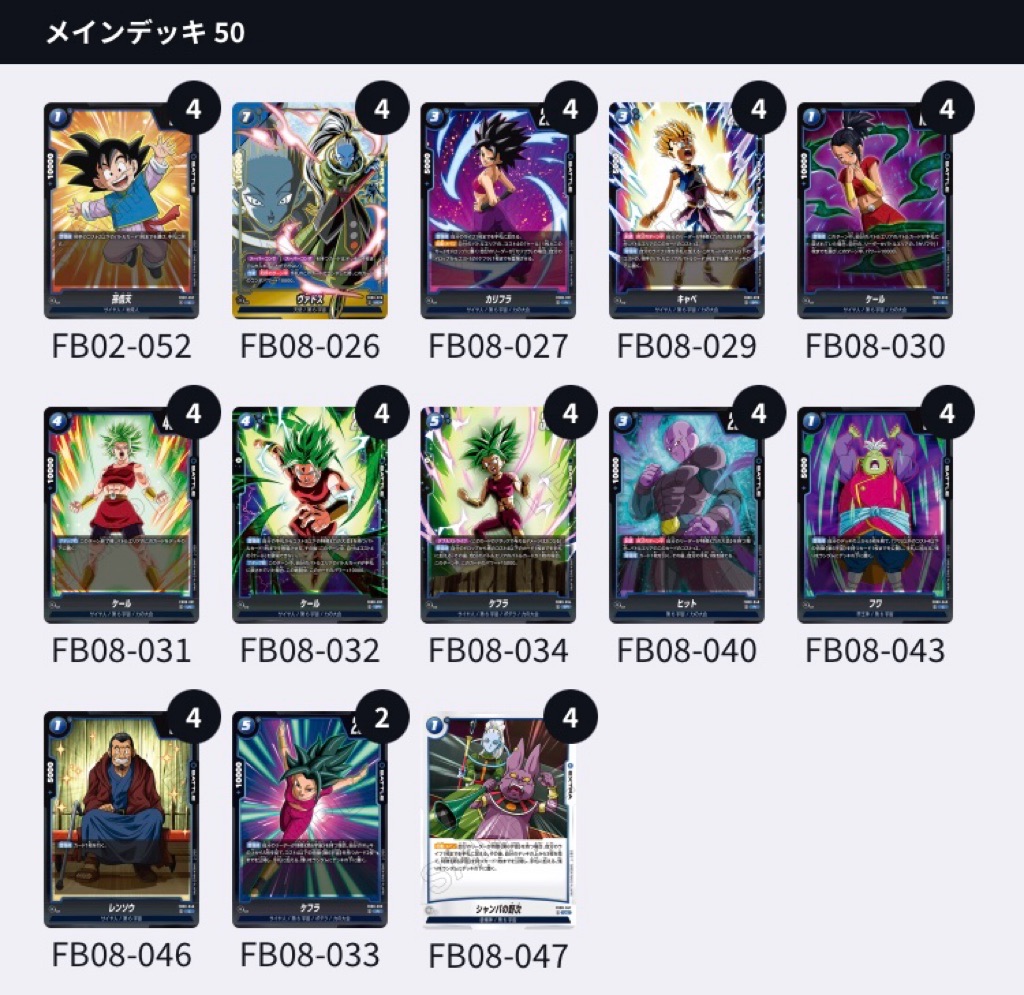Screen dimensions: 1024x995
Task: Open card FB08-027
Action: pos(498,210)
